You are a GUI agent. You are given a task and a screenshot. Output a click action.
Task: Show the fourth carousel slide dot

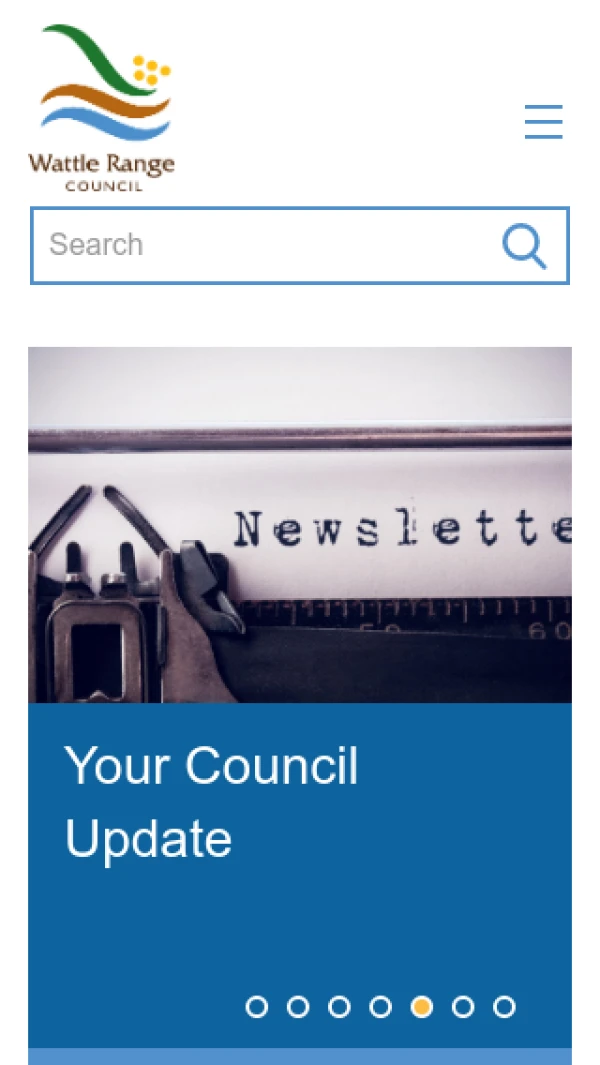pyautogui.click(x=380, y=1007)
